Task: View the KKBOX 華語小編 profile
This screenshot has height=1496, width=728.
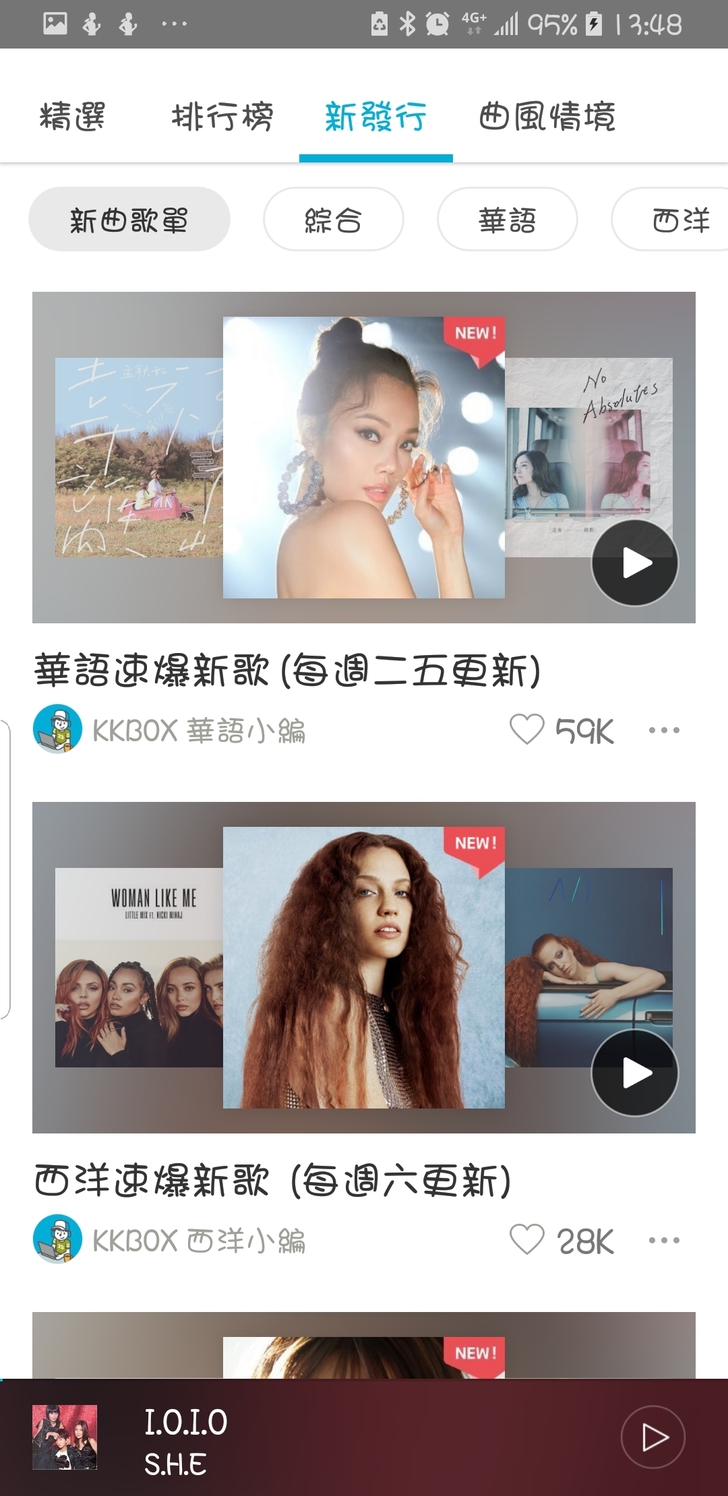Action: pyautogui.click(x=198, y=731)
